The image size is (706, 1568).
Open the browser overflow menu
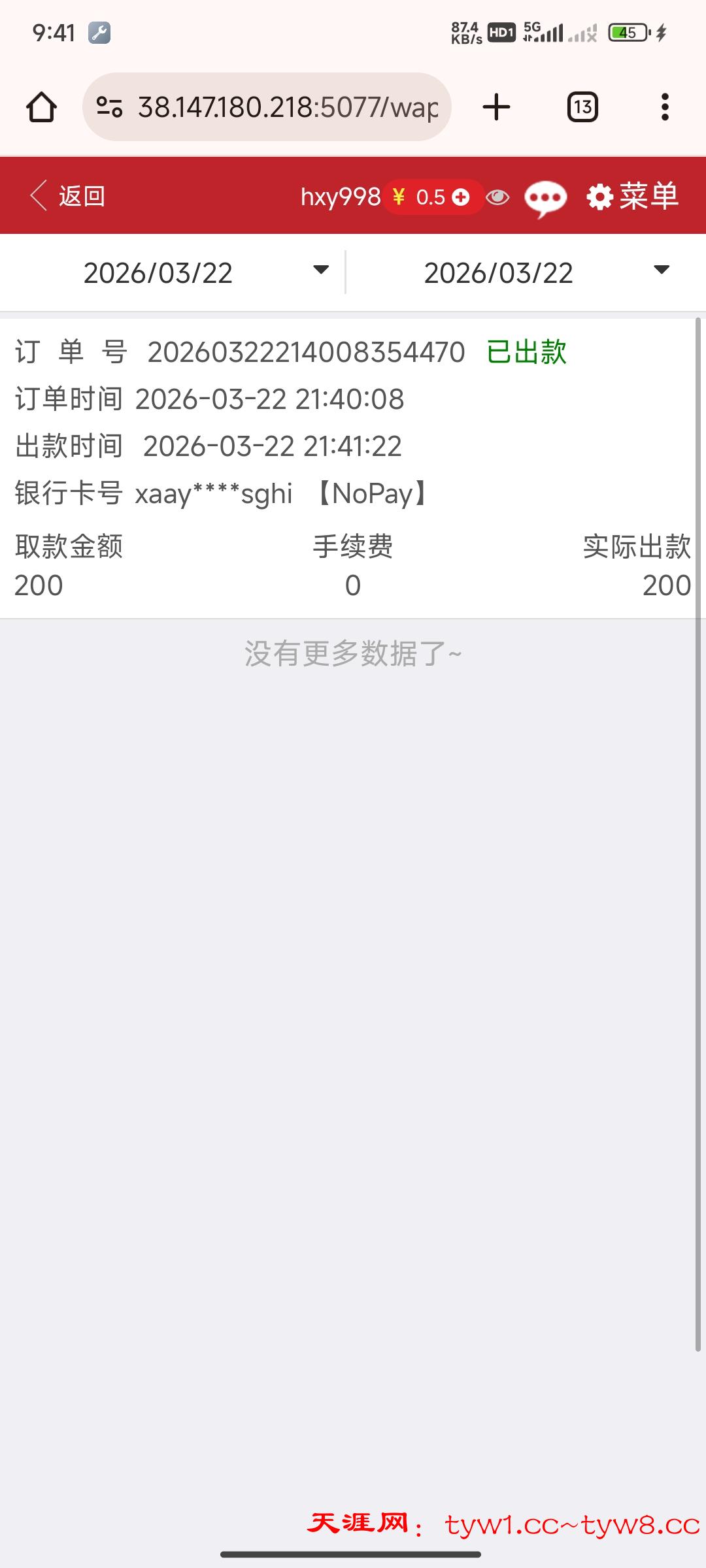[665, 107]
